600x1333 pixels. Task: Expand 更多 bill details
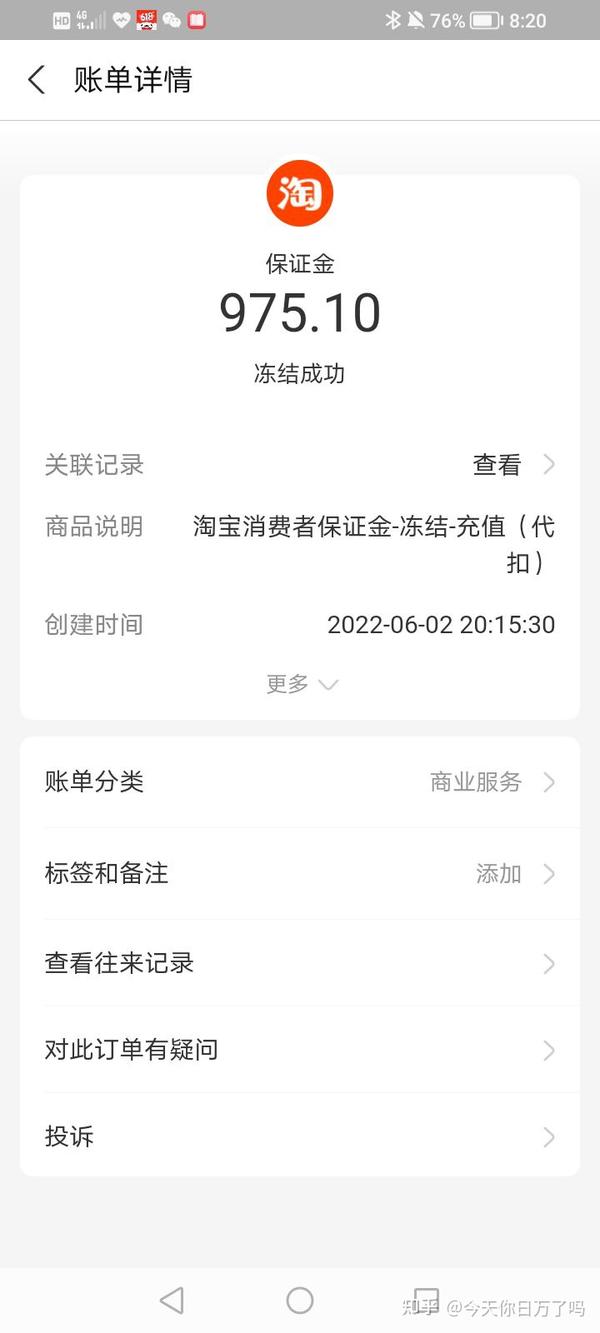[x=300, y=684]
